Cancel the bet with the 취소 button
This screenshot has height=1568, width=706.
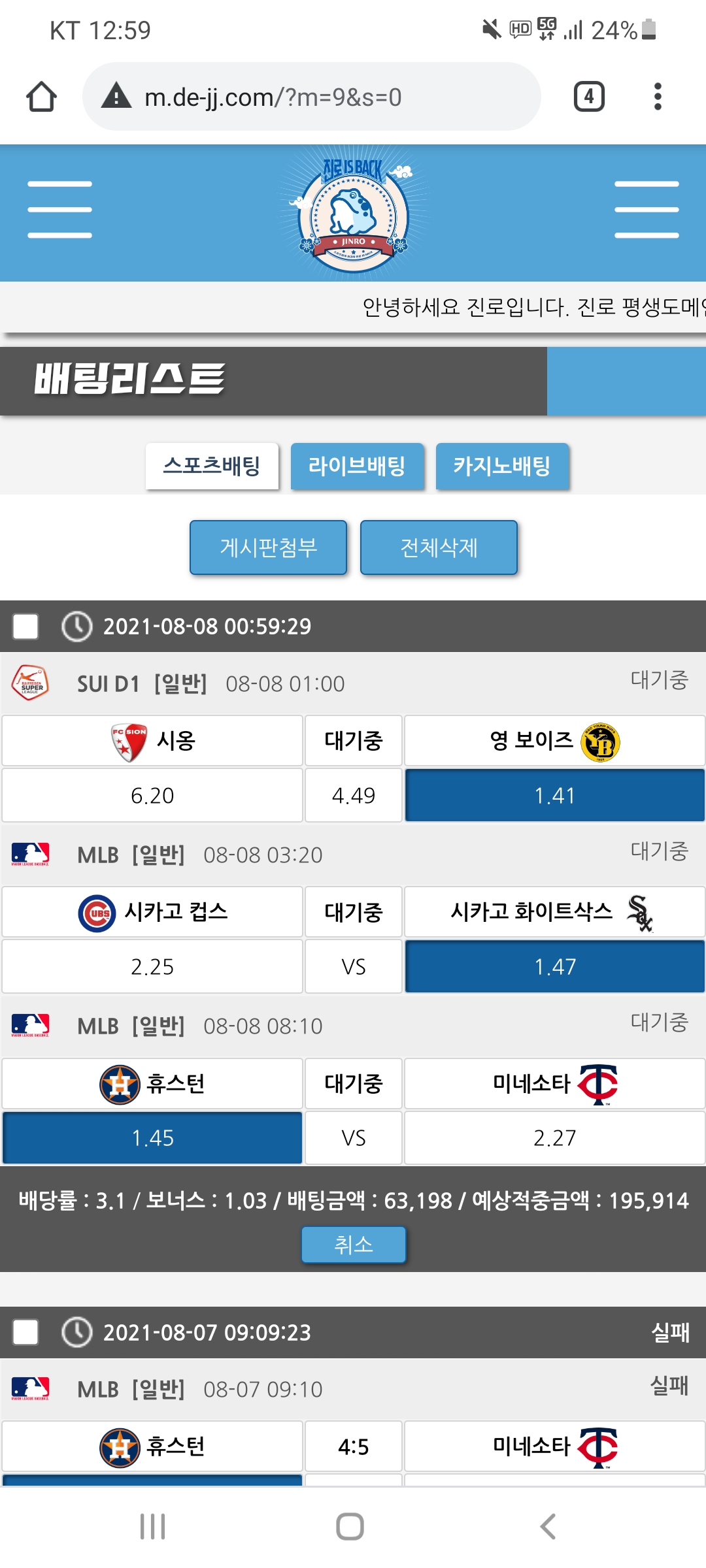353,1245
